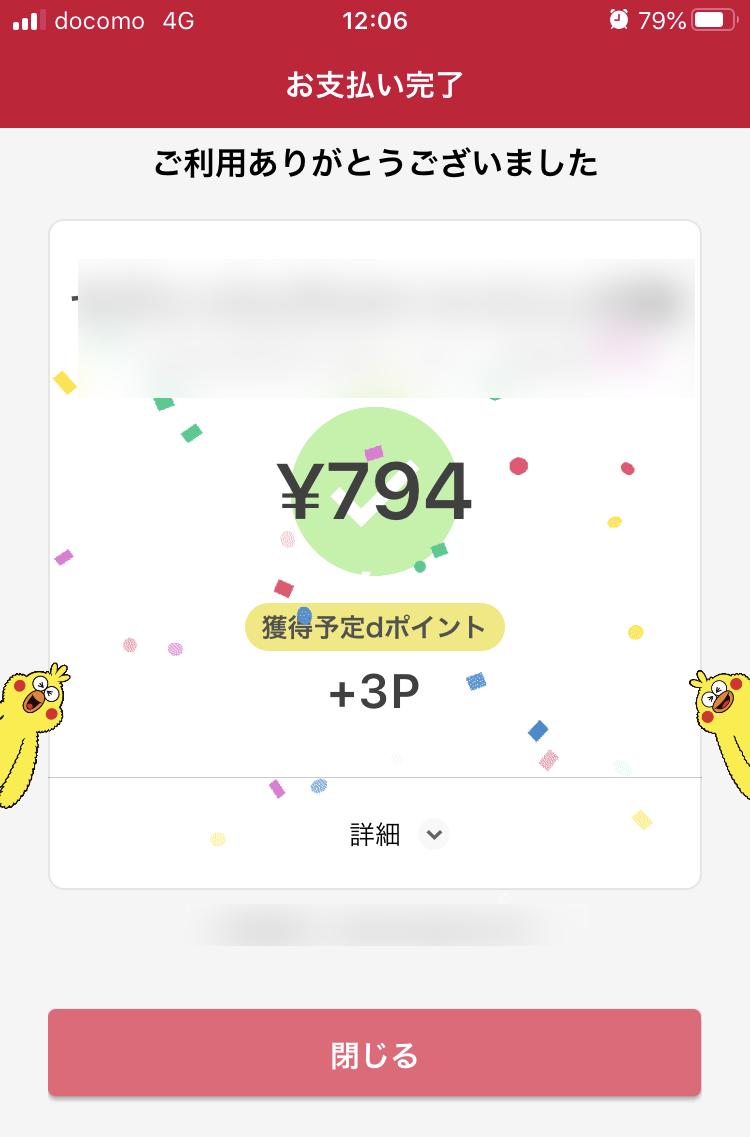Image resolution: width=750 pixels, height=1137 pixels.
Task: Tap the 閉じる close button
Action: [x=374, y=1054]
